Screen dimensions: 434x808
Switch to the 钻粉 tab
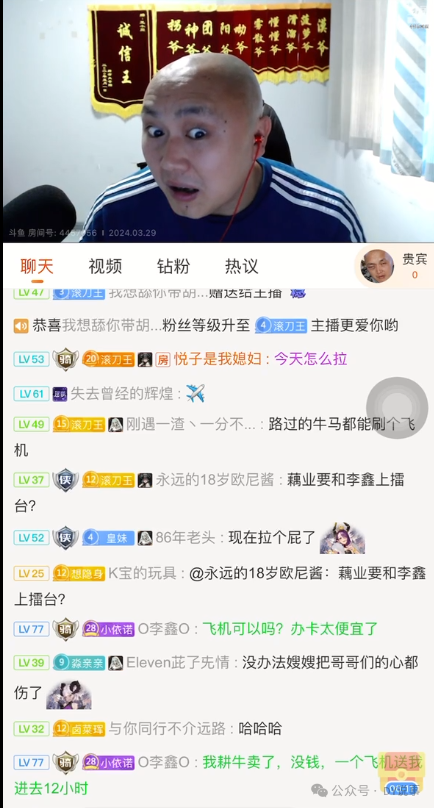click(173, 267)
